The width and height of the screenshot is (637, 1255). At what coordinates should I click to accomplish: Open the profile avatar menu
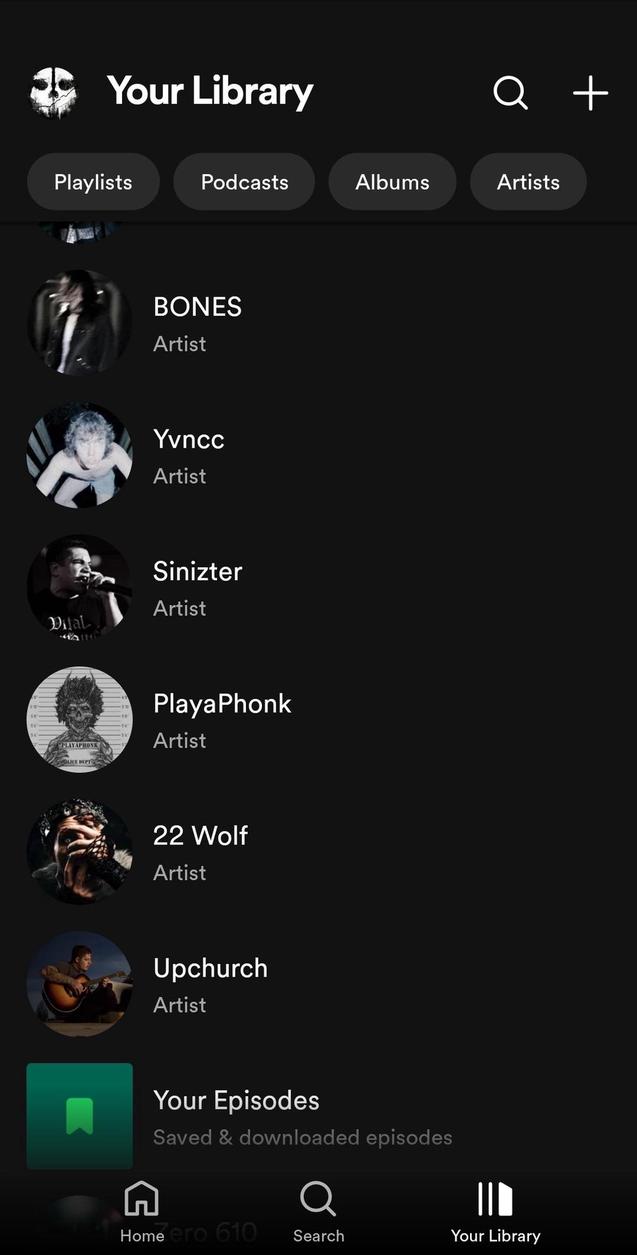click(x=53, y=93)
